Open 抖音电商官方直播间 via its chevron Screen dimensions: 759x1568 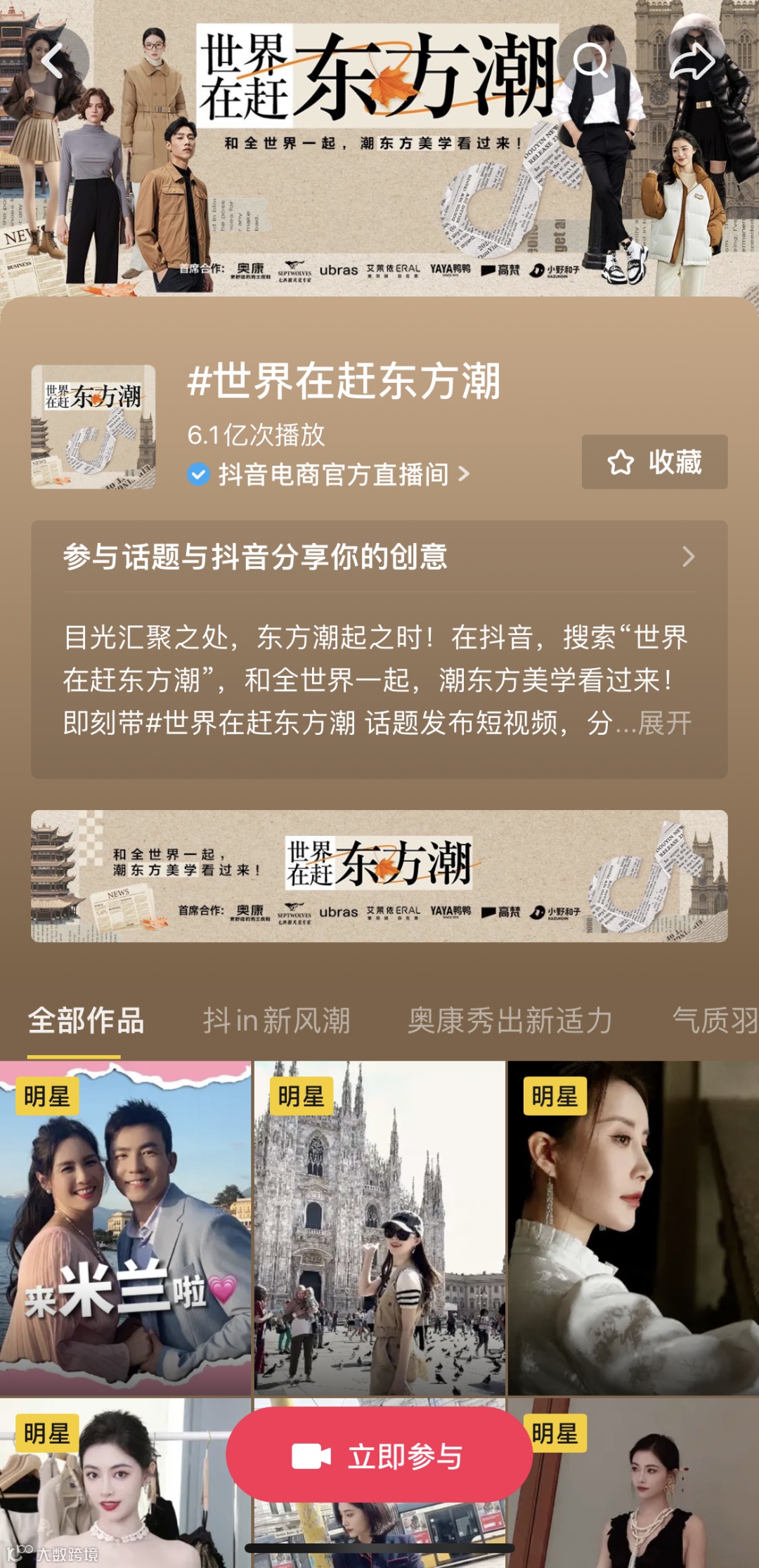(464, 474)
